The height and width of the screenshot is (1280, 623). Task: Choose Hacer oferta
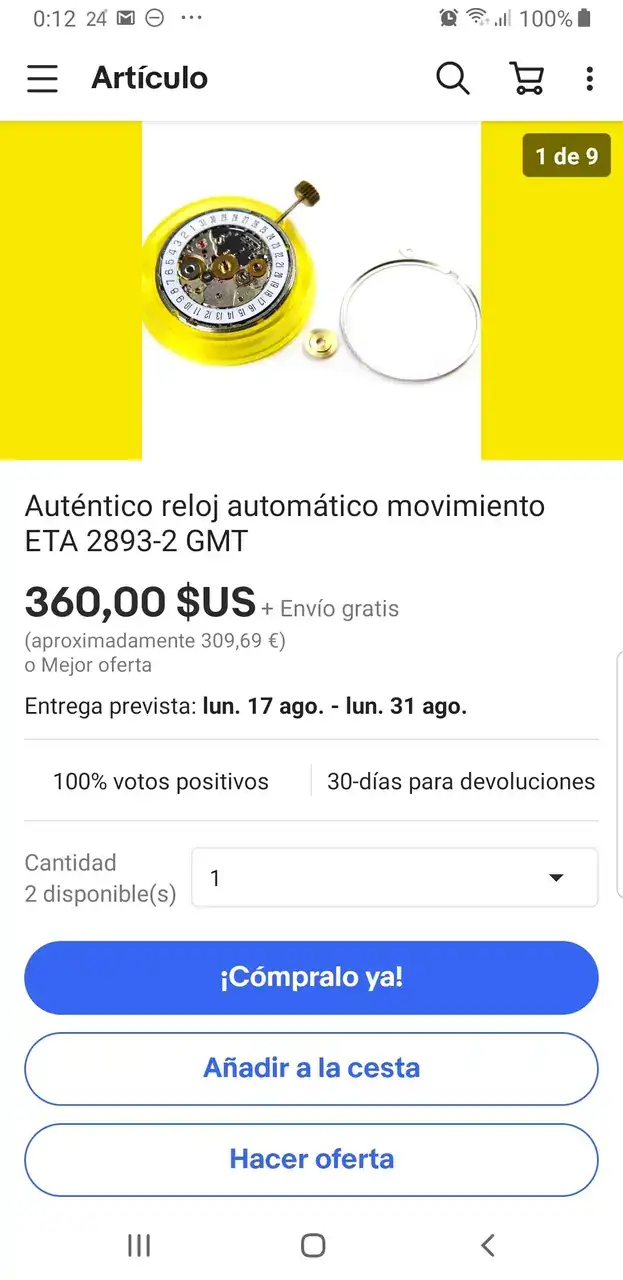(311, 1159)
